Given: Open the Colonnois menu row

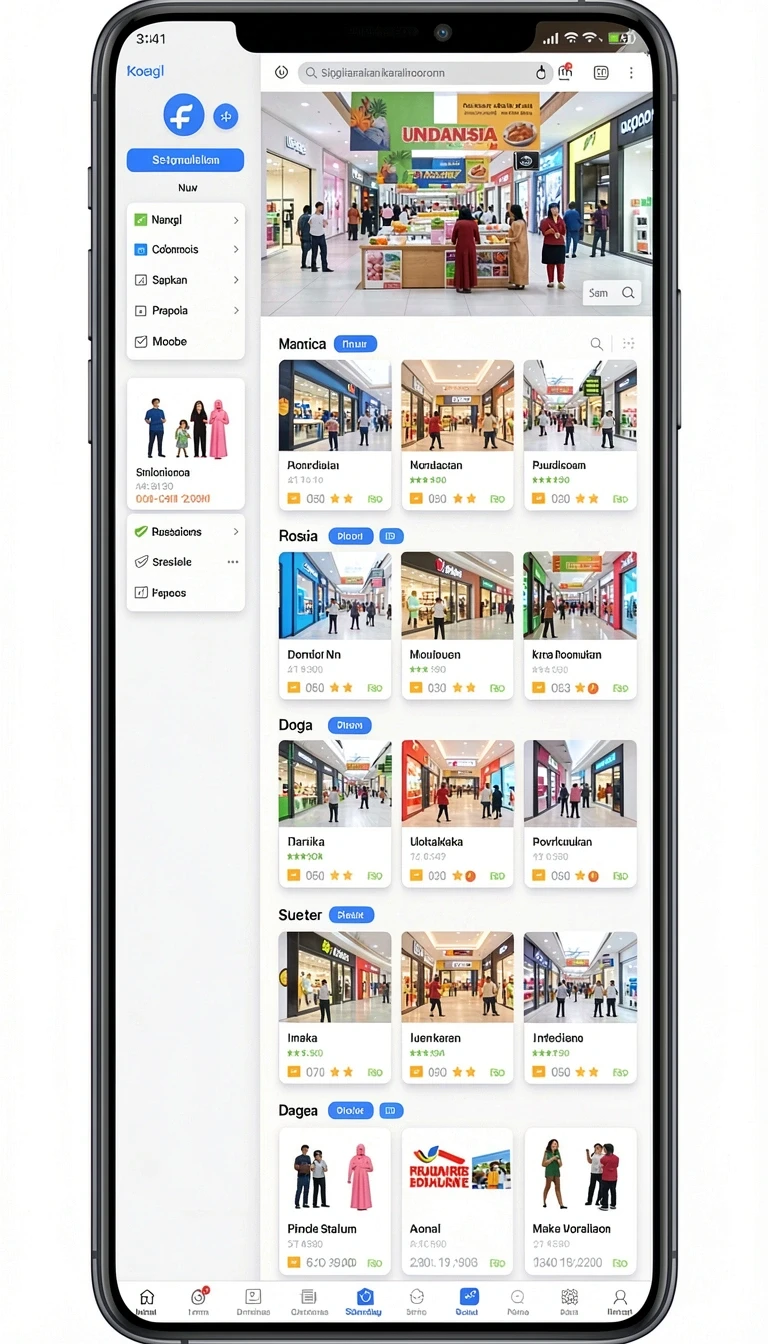Looking at the screenshot, I should tap(186, 249).
